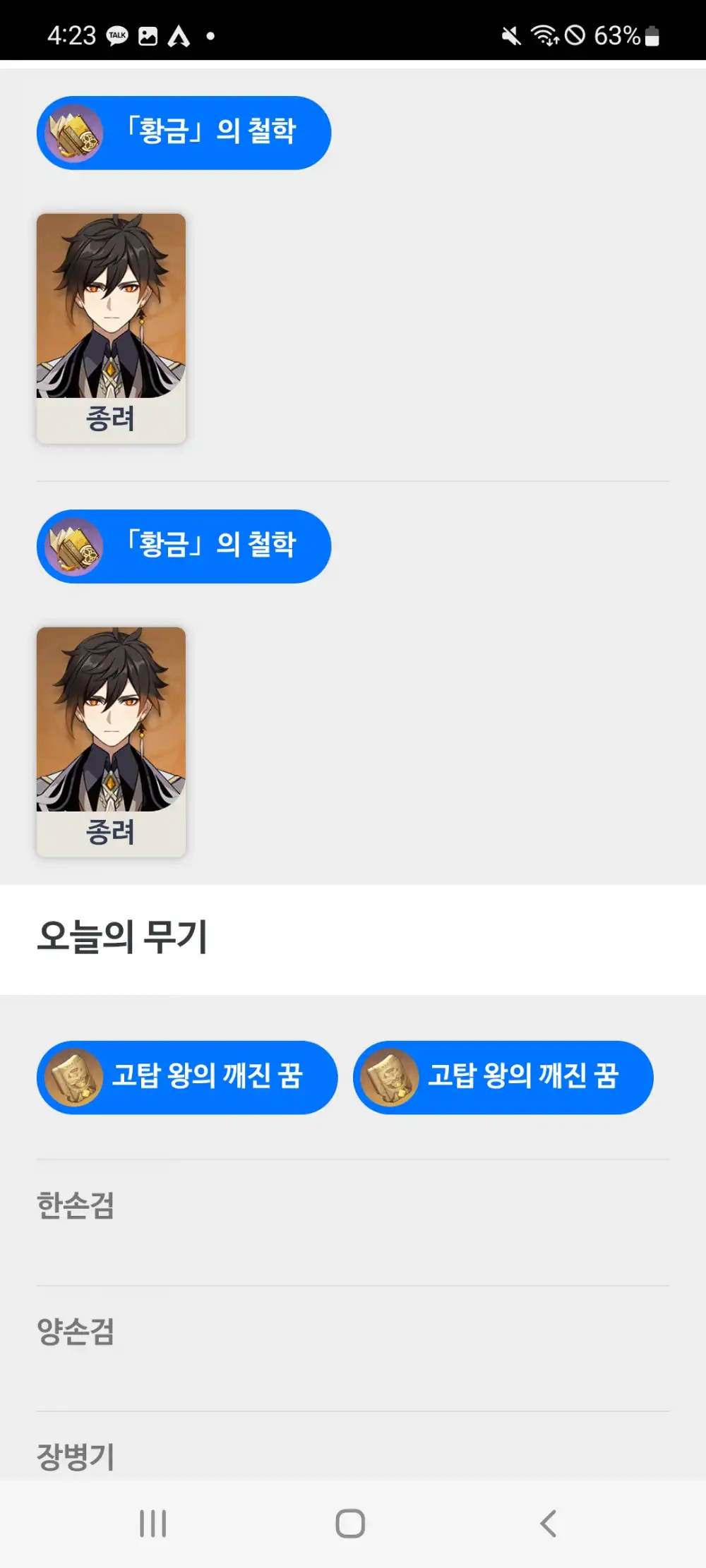Select the first 고탑 왕의 깨진 꿈 chip
Image resolution: width=706 pixels, height=1568 pixels.
point(186,1077)
